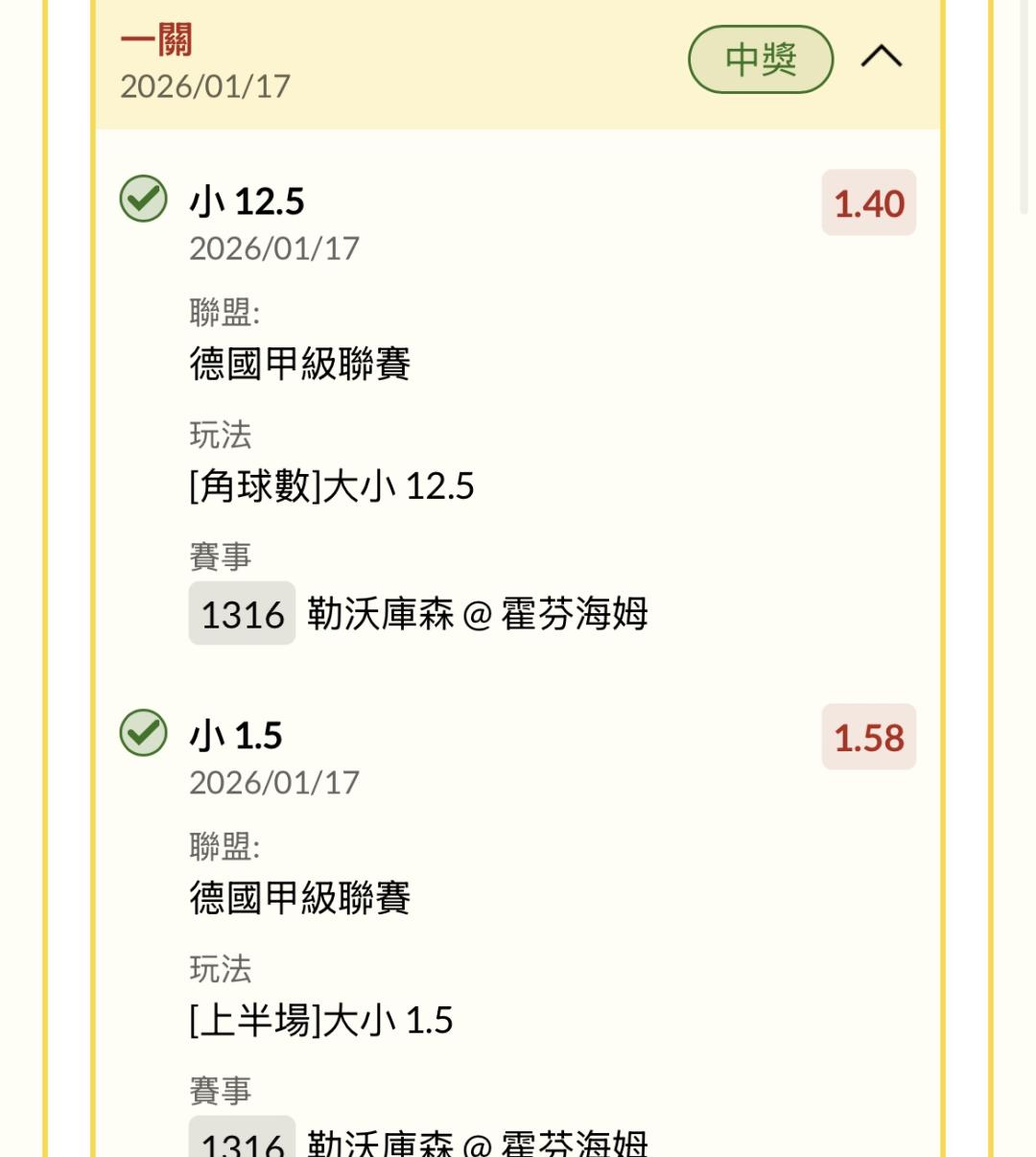Viewport: 1036px width, 1157px height.
Task: Collapse the 一關 bet slip with the chevron
Action: click(881, 58)
